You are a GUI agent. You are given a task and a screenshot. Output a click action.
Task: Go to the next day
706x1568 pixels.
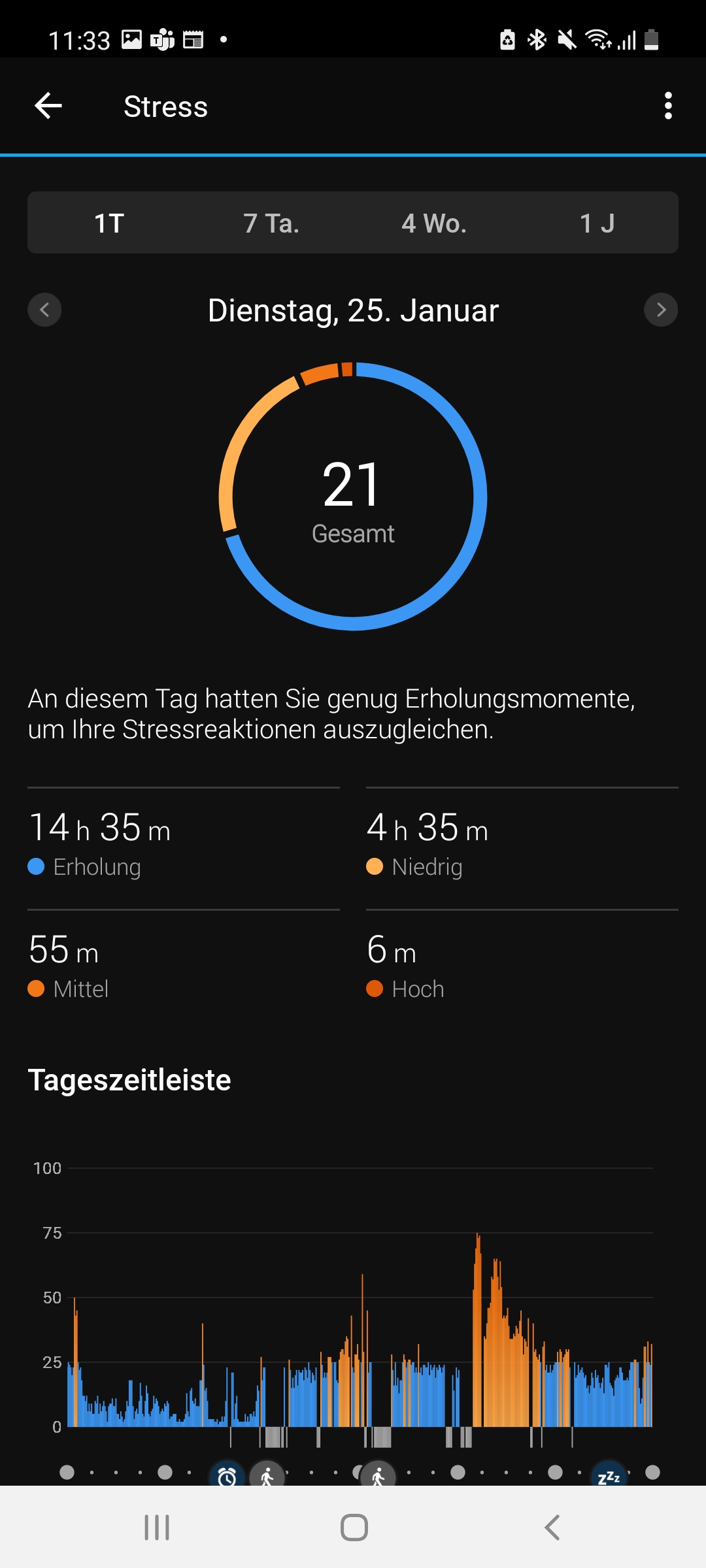click(661, 310)
